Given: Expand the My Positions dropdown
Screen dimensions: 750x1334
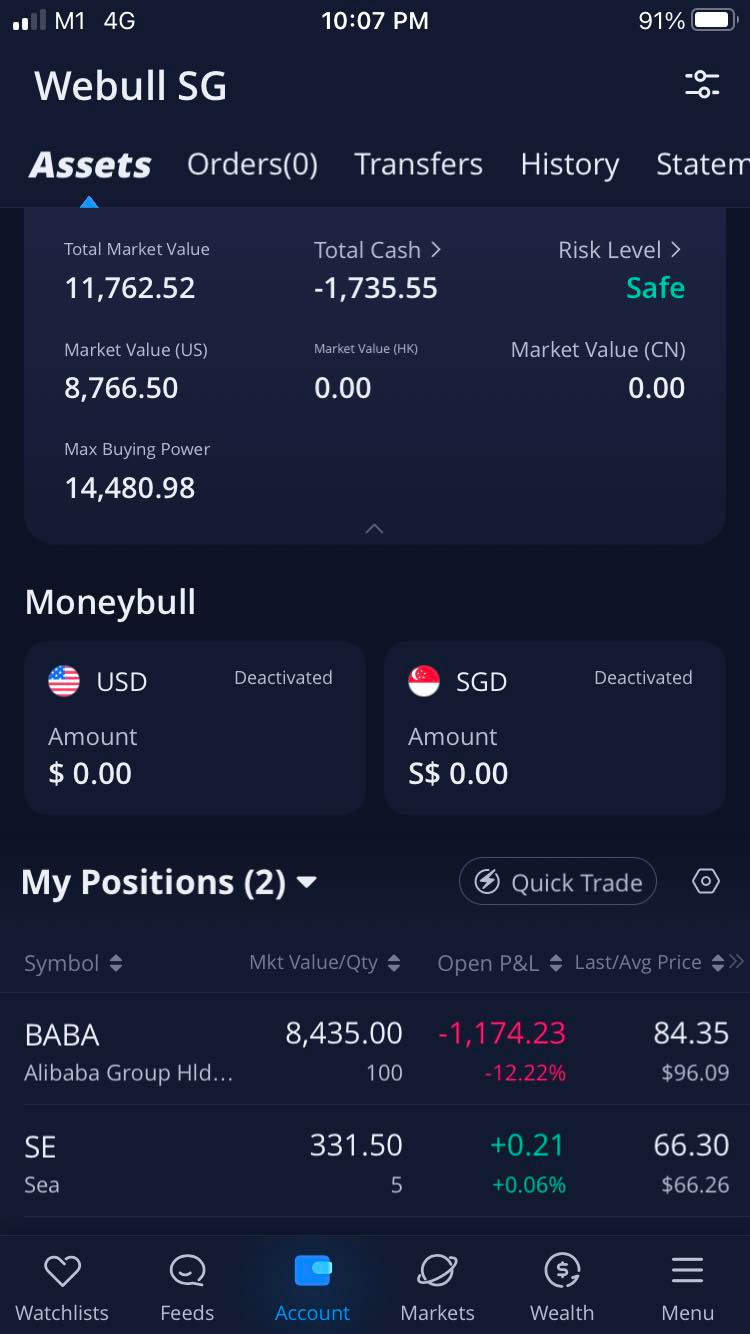Looking at the screenshot, I should pyautogui.click(x=306, y=882).
